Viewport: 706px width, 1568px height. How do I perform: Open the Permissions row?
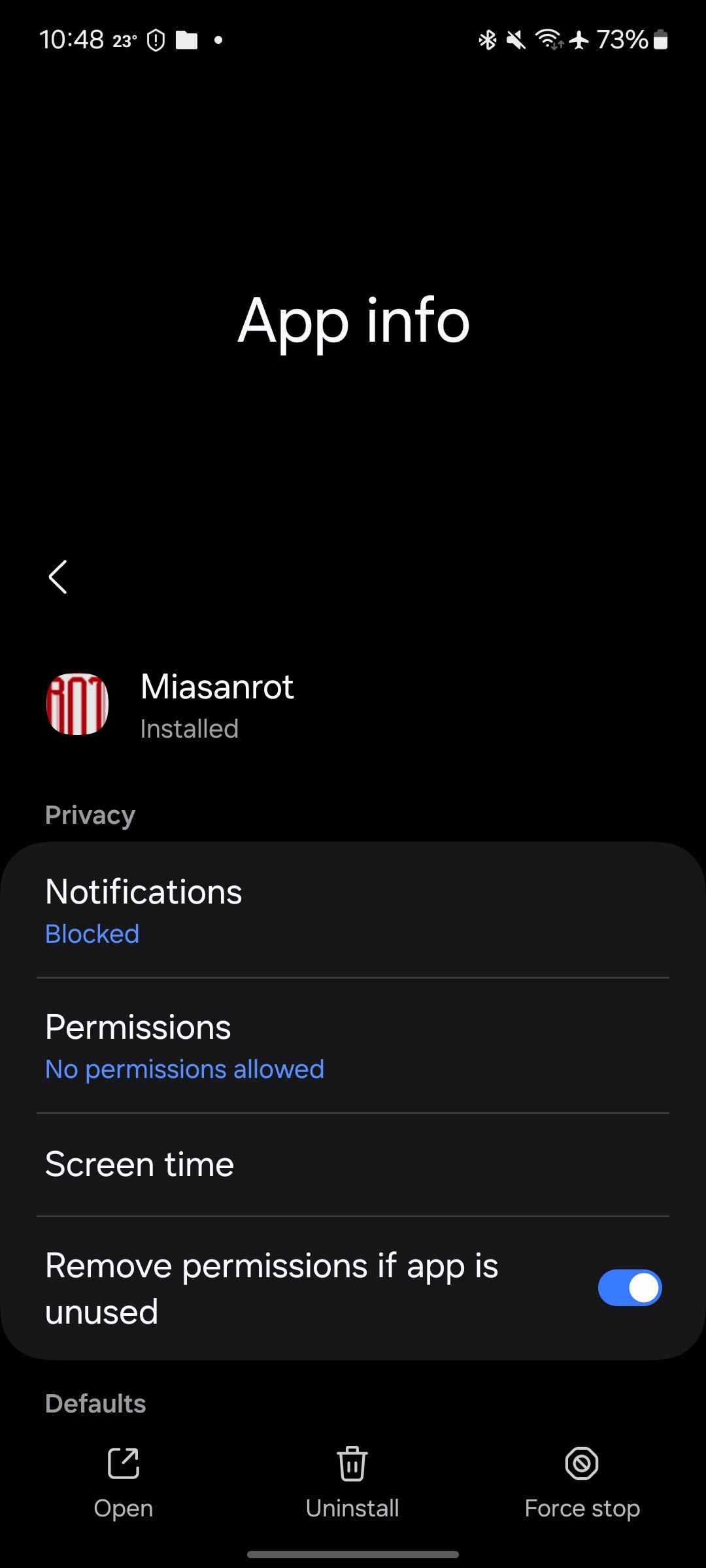[x=353, y=1046]
